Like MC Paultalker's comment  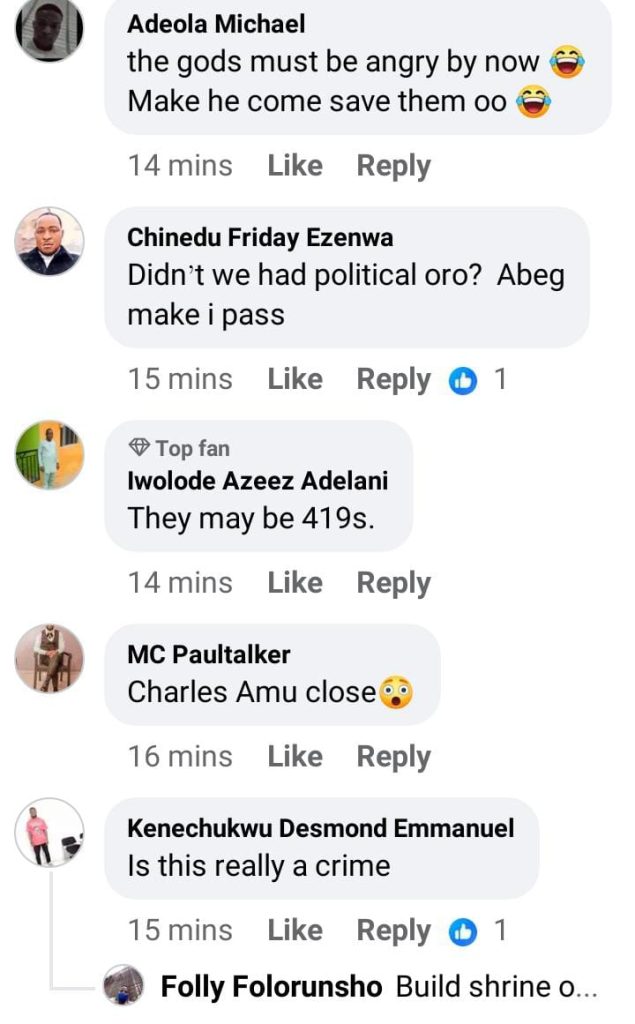tap(294, 757)
